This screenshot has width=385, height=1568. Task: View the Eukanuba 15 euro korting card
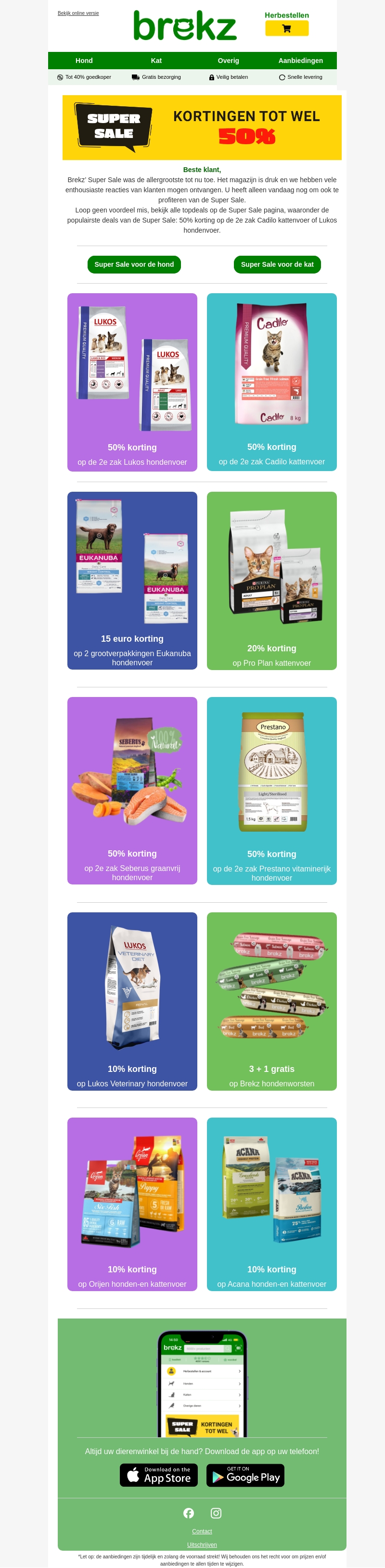tap(132, 580)
